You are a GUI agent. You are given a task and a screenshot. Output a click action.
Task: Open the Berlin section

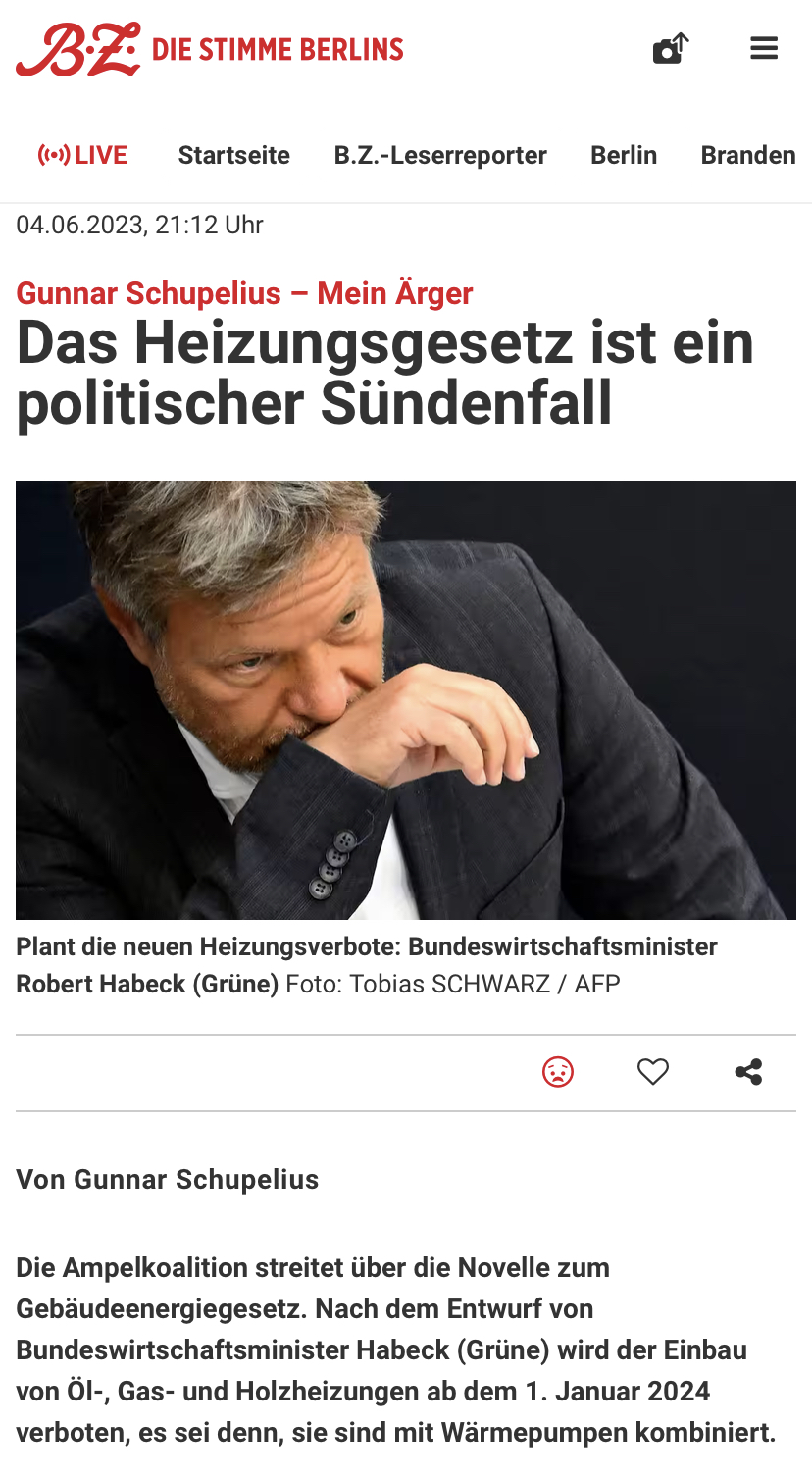coord(624,155)
